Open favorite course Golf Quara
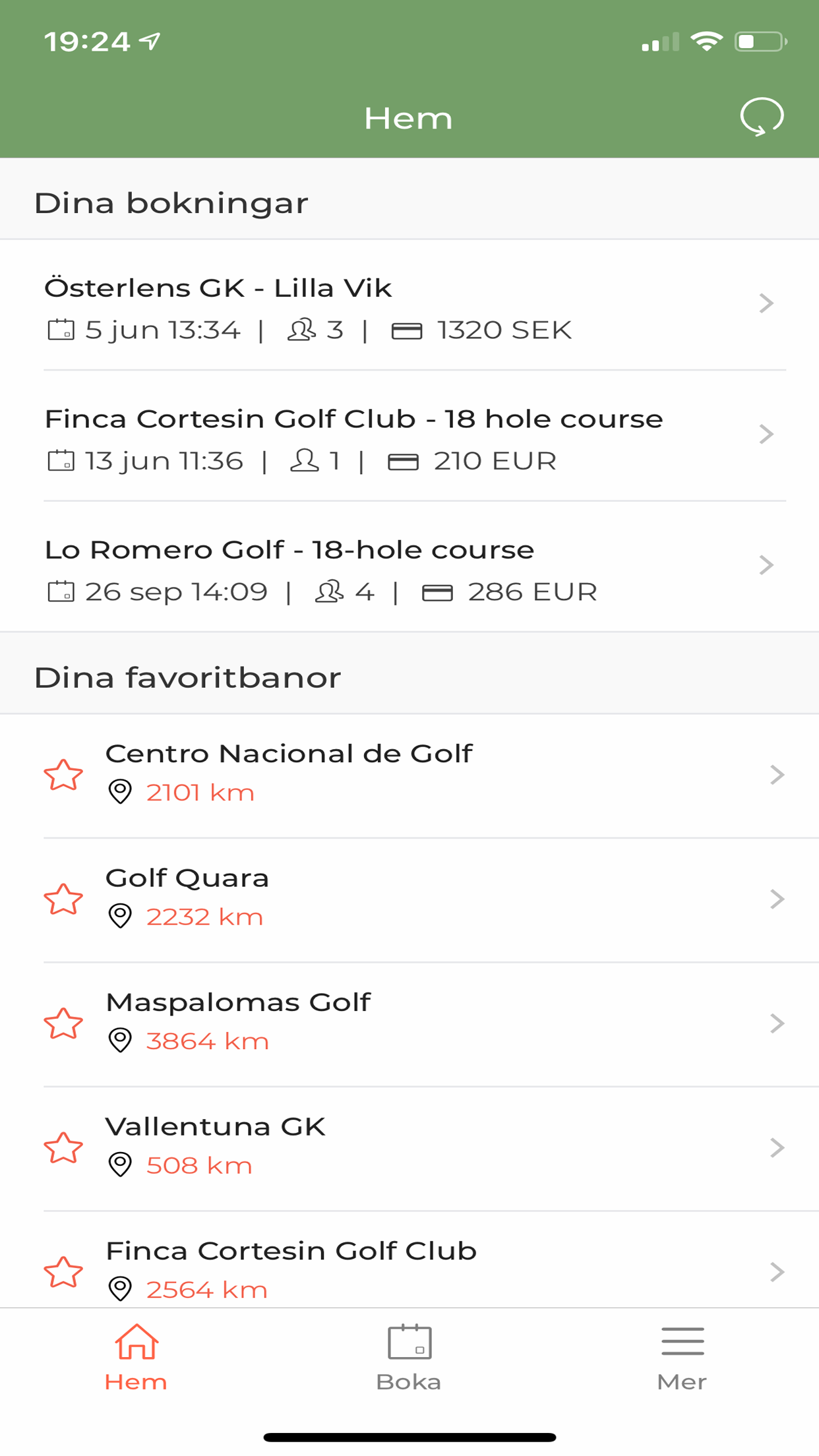The width and height of the screenshot is (819, 1456). pos(422,898)
